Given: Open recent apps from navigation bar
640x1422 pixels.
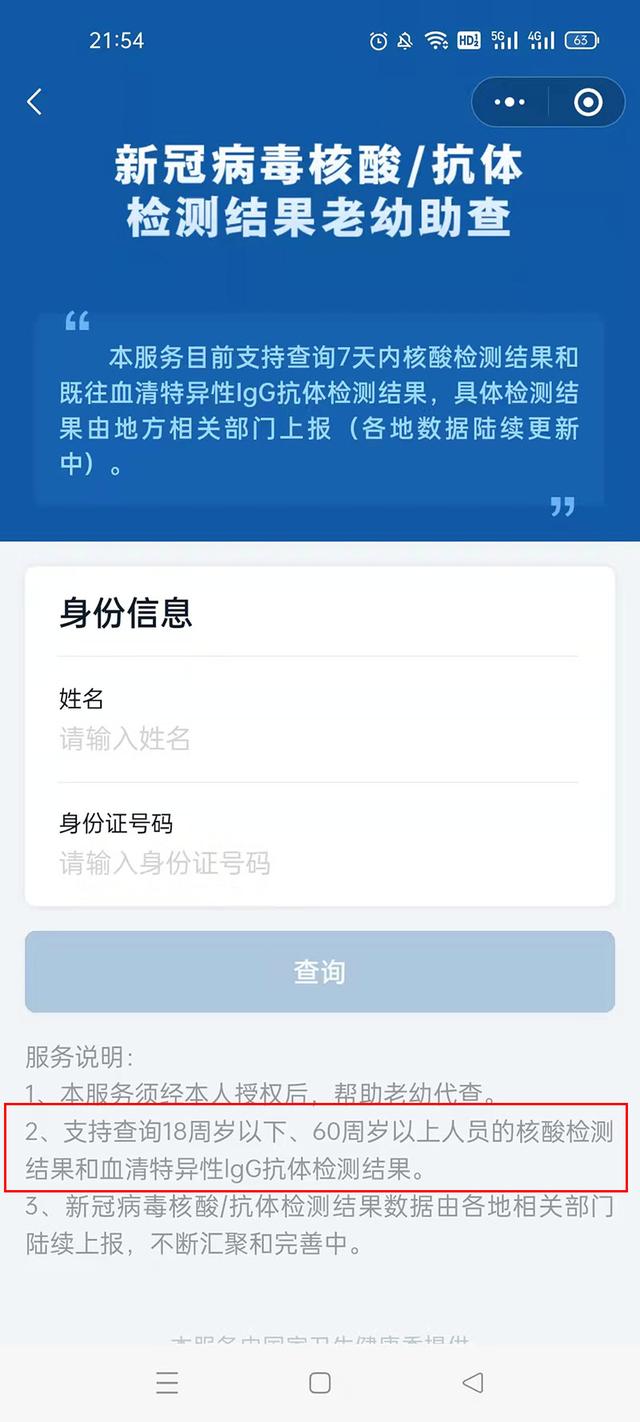Looking at the screenshot, I should click(167, 1382).
